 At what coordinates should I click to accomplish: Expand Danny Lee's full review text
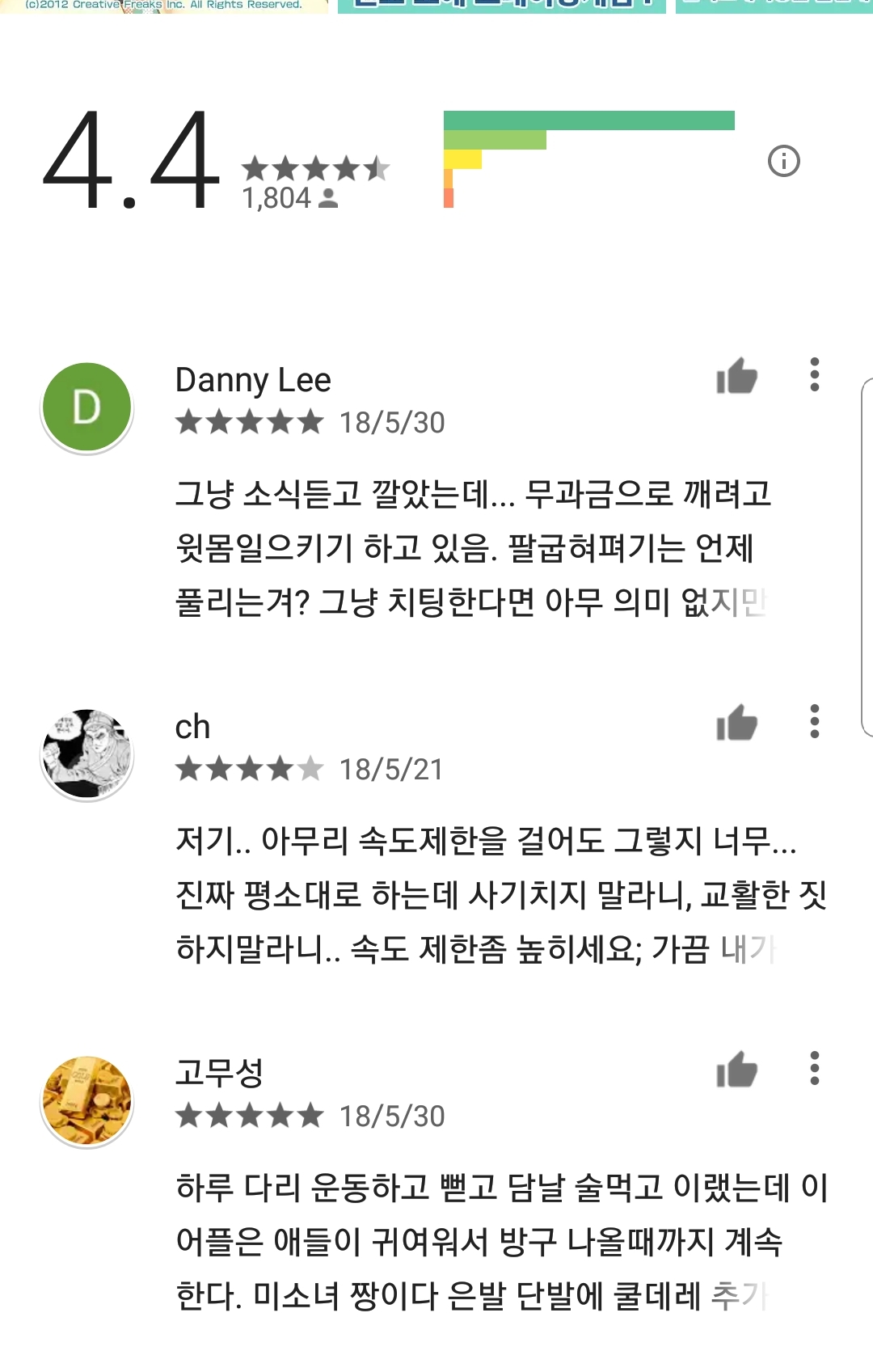coord(473,548)
